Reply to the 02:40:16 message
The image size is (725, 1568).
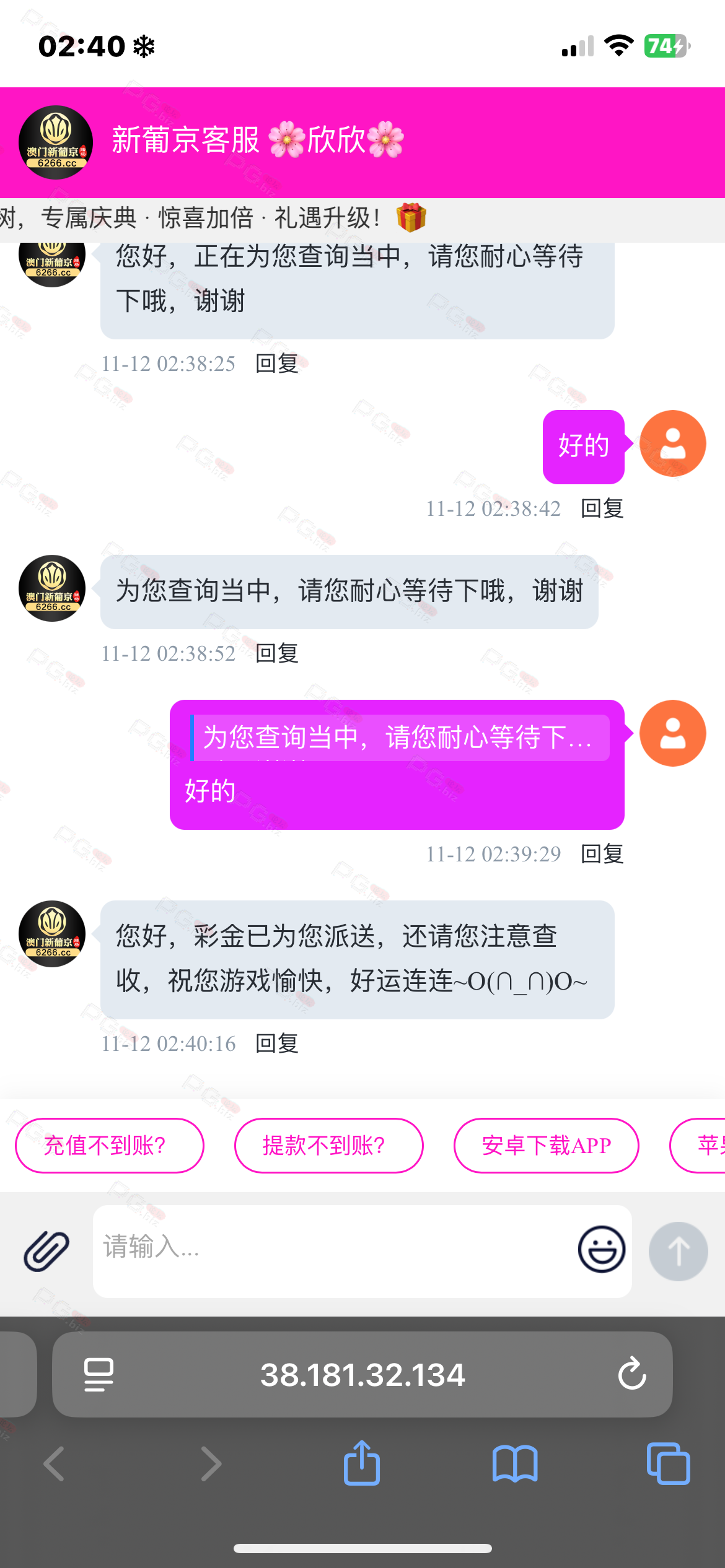(x=277, y=1043)
